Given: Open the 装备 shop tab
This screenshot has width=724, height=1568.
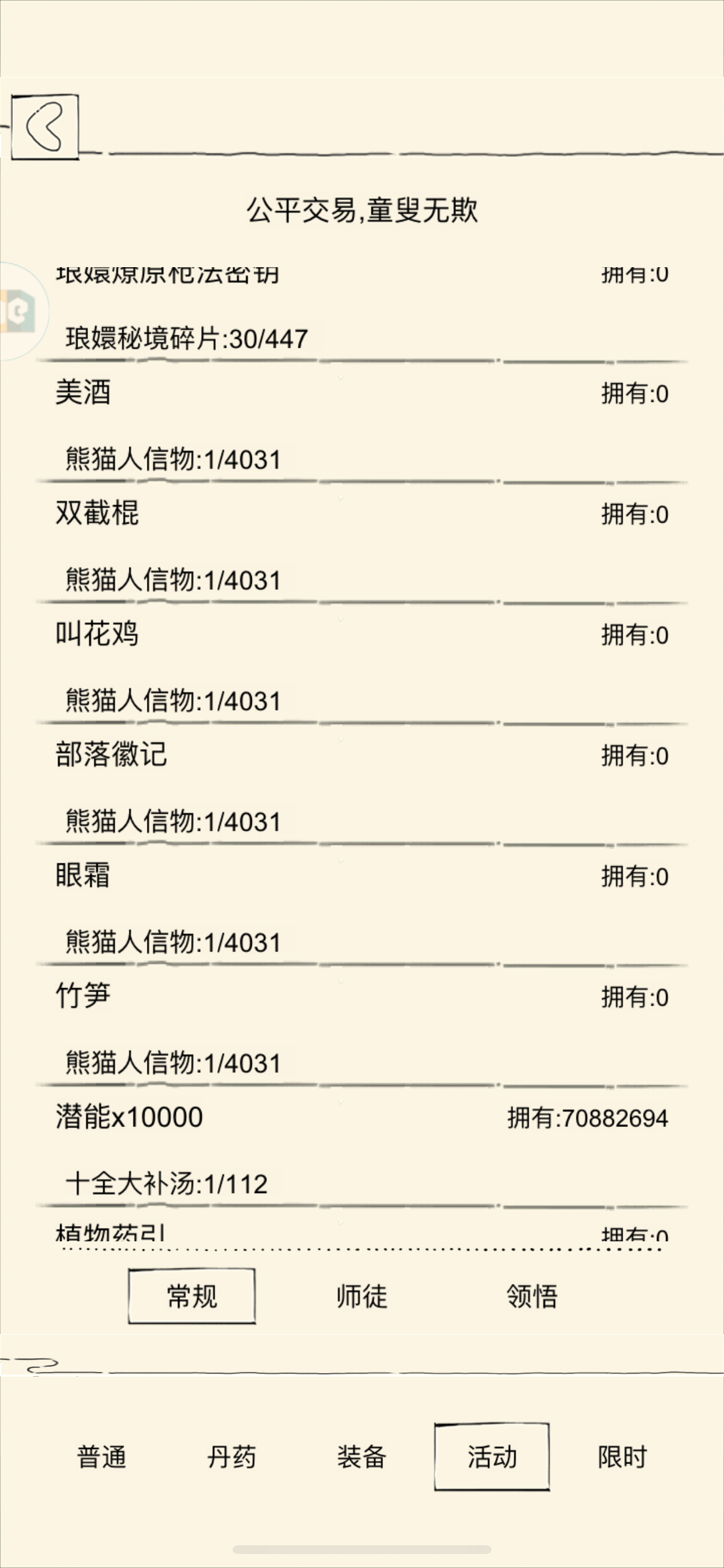Looking at the screenshot, I should 362,1457.
